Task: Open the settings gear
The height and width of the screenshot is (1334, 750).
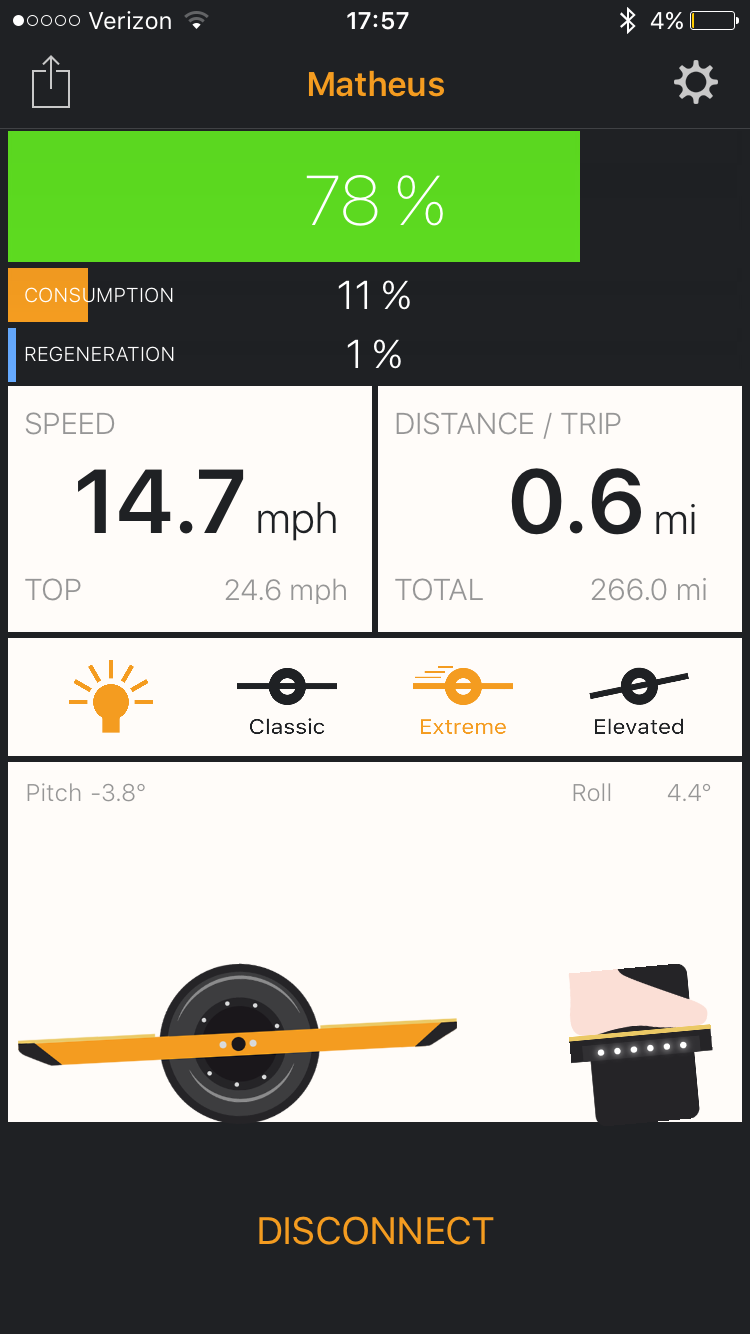Action: [696, 83]
